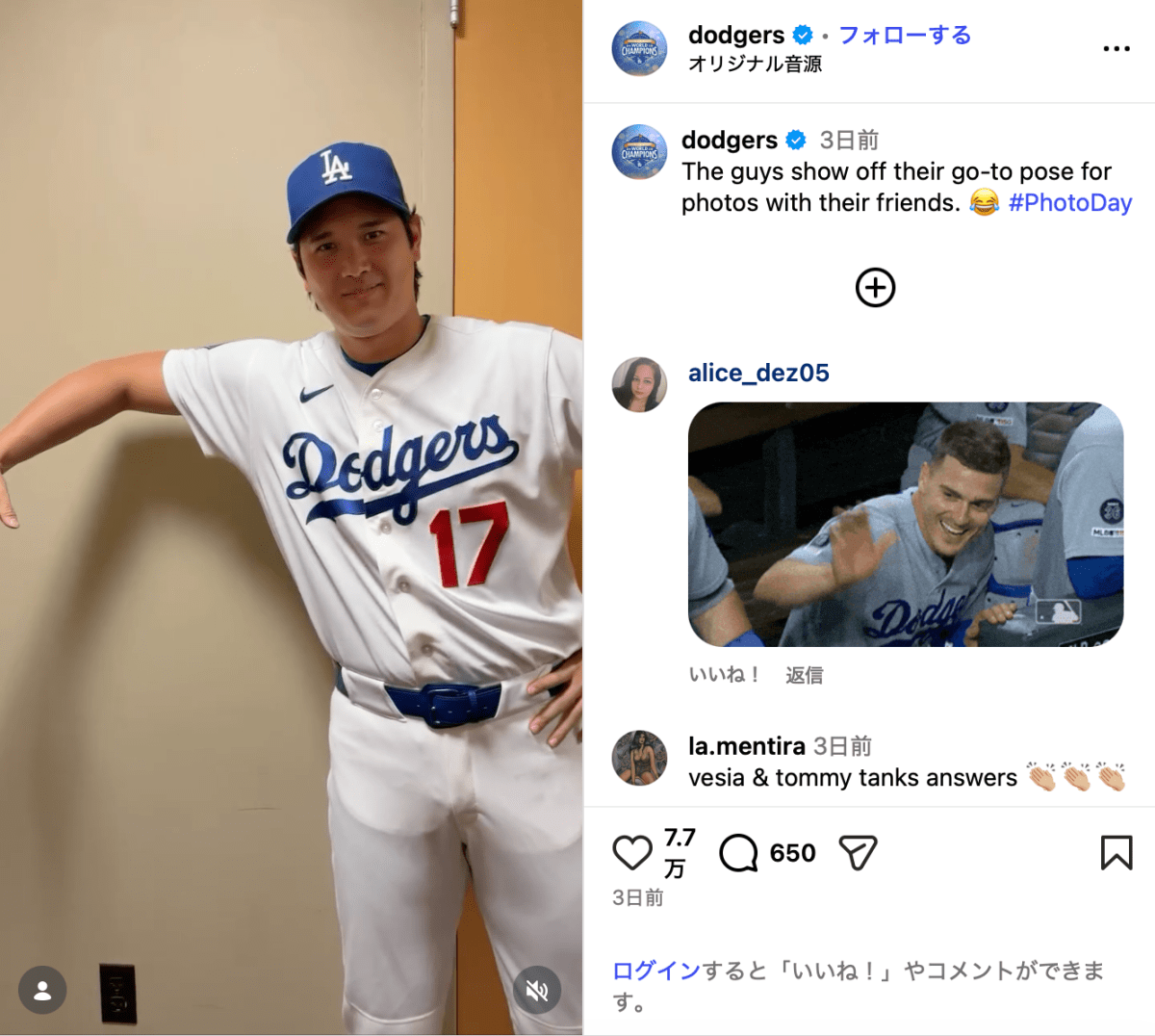Tap the フォローする follow link
This screenshot has width=1155, height=1036.
tap(904, 36)
